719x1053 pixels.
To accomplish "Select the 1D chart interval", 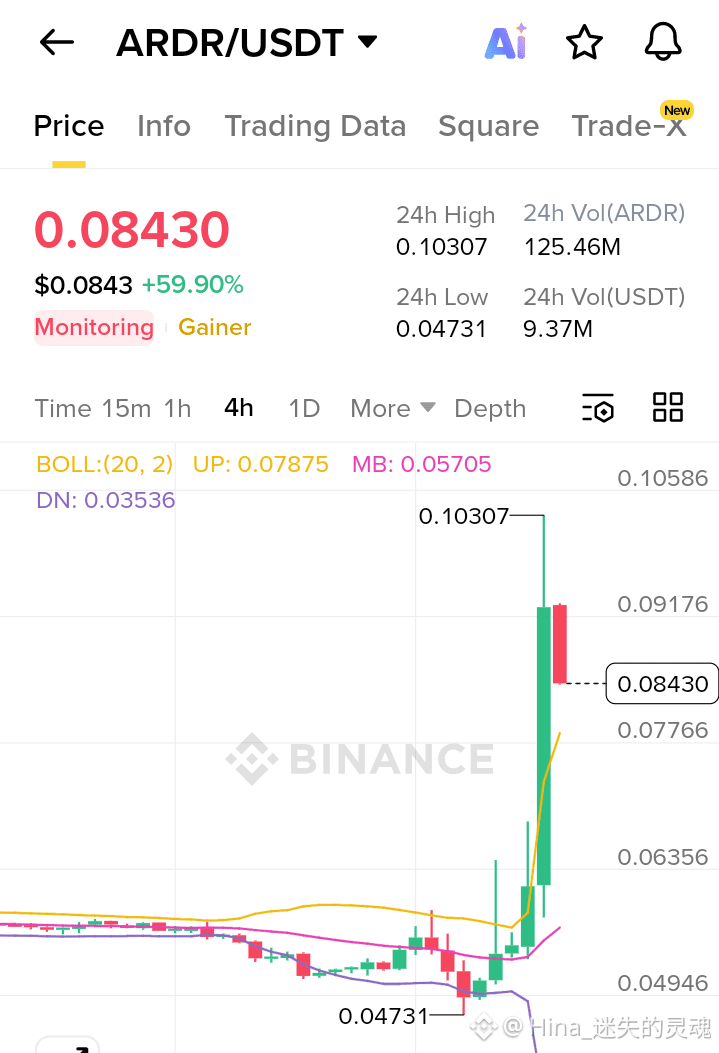I will tap(304, 408).
